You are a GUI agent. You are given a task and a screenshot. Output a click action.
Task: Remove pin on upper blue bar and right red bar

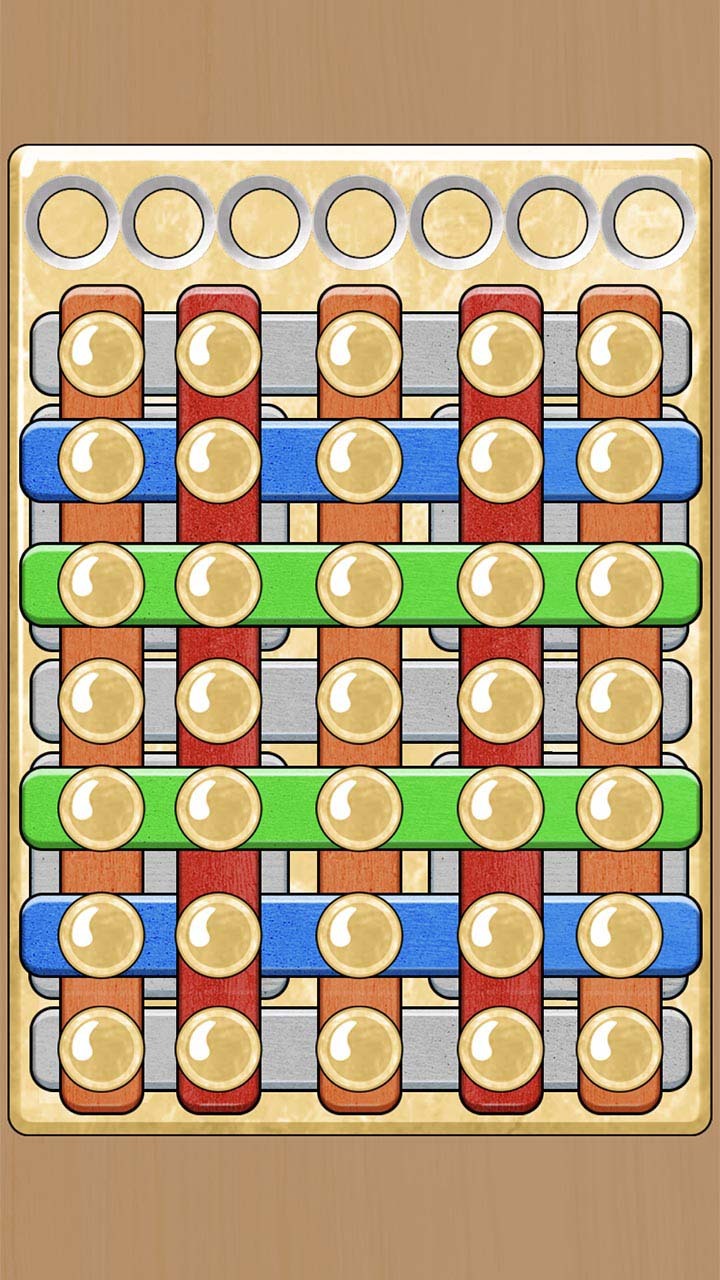tap(500, 460)
